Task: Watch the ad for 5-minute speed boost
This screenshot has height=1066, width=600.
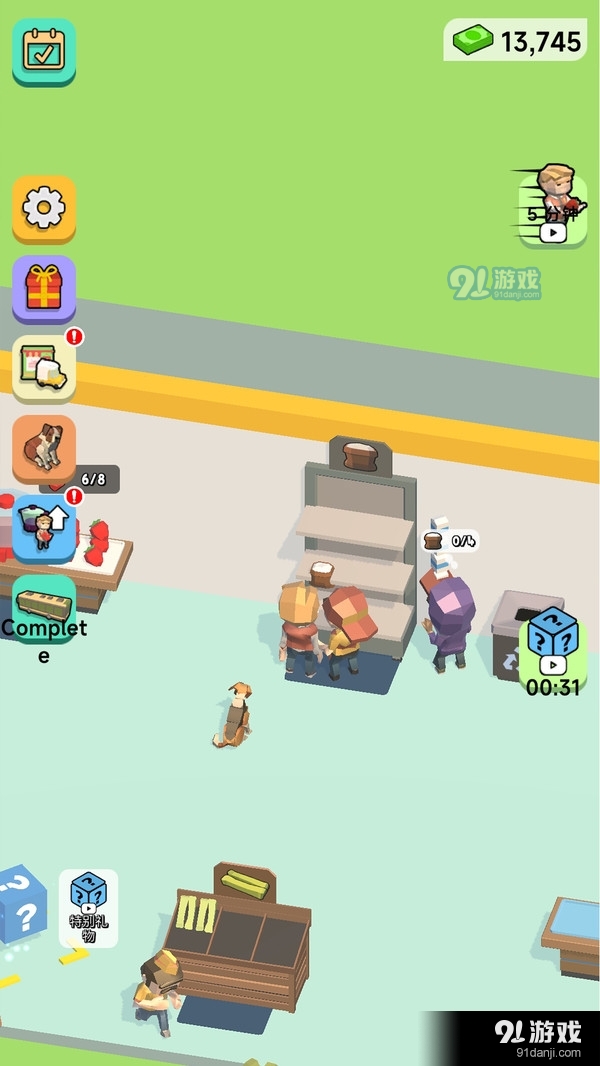Action: tap(552, 210)
